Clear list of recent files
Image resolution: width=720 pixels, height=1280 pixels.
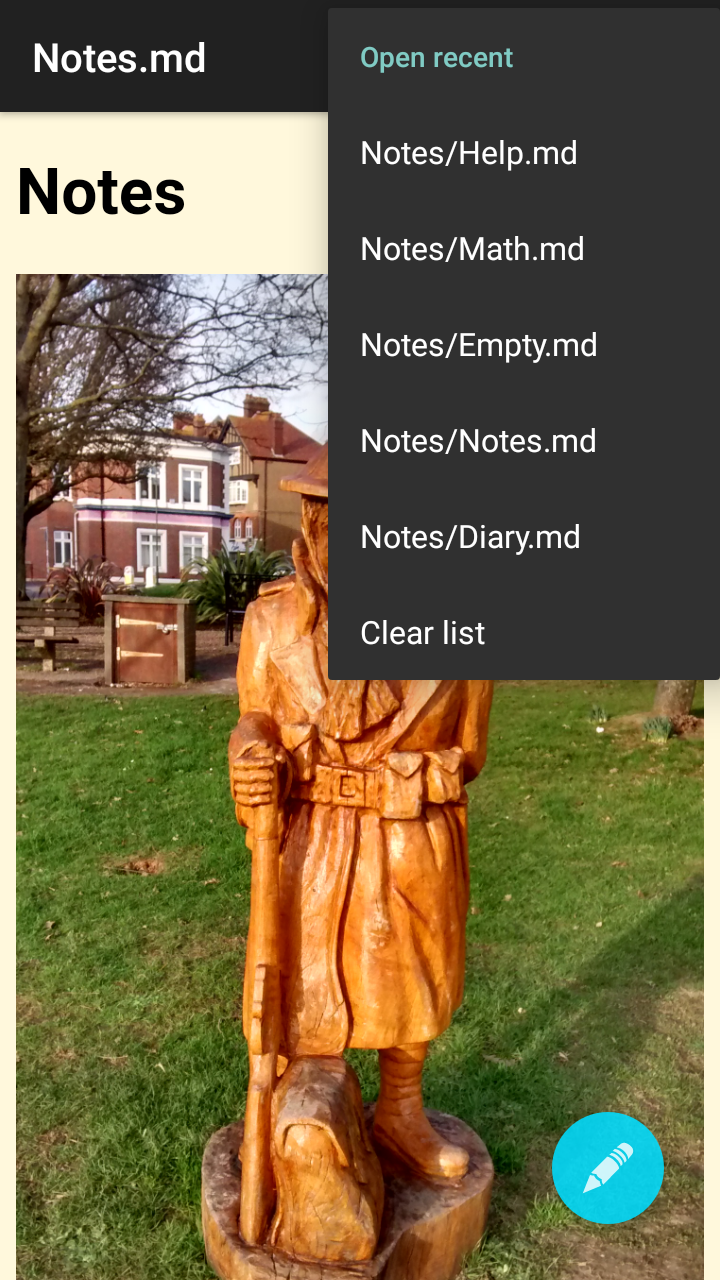tap(422, 633)
